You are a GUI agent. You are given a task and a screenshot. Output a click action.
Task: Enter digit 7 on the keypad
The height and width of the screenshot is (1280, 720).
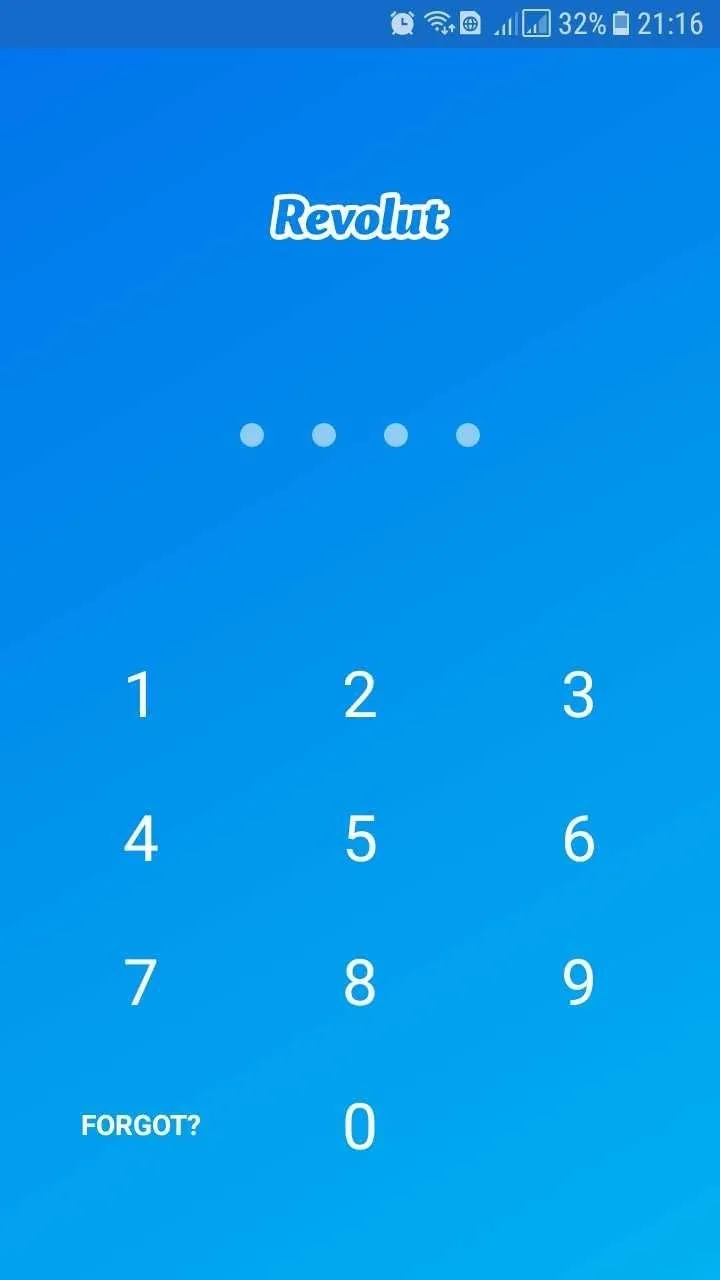140,982
